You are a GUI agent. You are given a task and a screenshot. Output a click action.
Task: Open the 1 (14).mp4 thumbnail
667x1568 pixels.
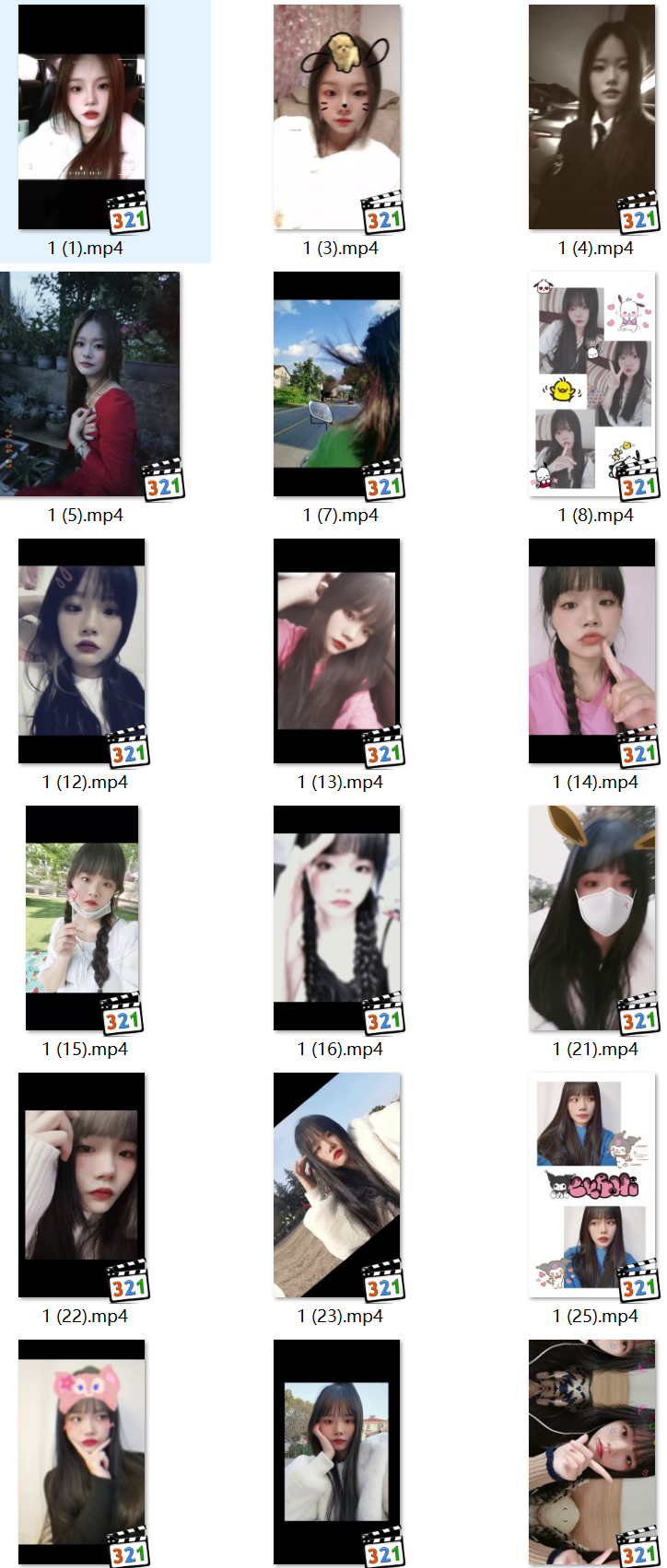592,651
